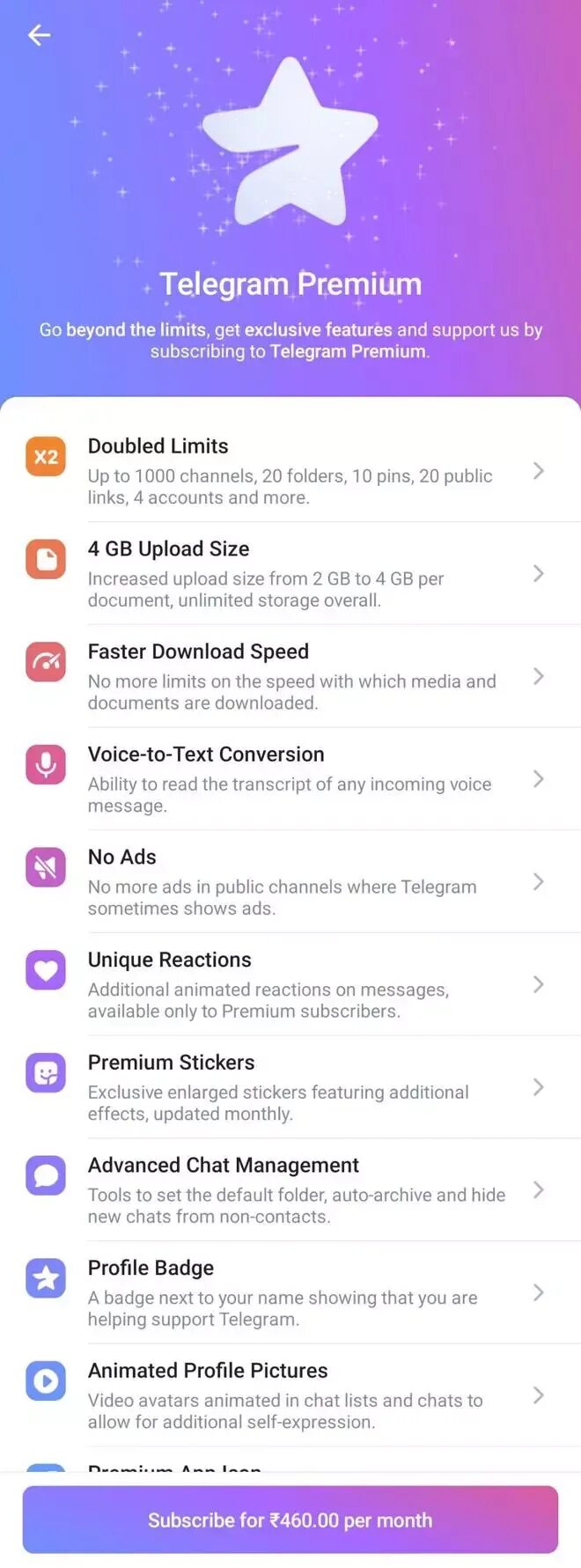The width and height of the screenshot is (581, 1568).
Task: View 4 GB Upload Size details
Action: click(x=290, y=574)
